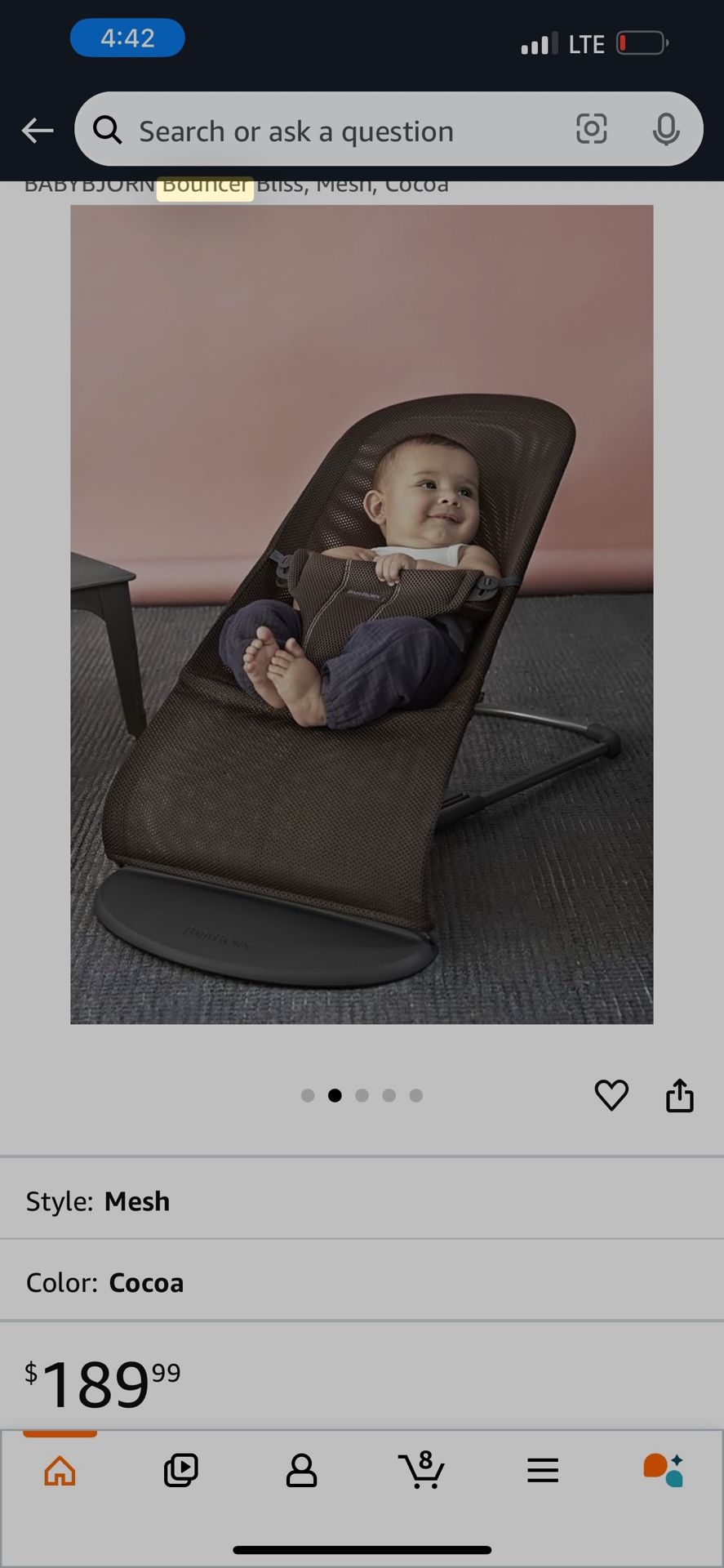Viewport: 724px width, 1568px height.
Task: Open the account profile tab
Action: (x=301, y=1471)
